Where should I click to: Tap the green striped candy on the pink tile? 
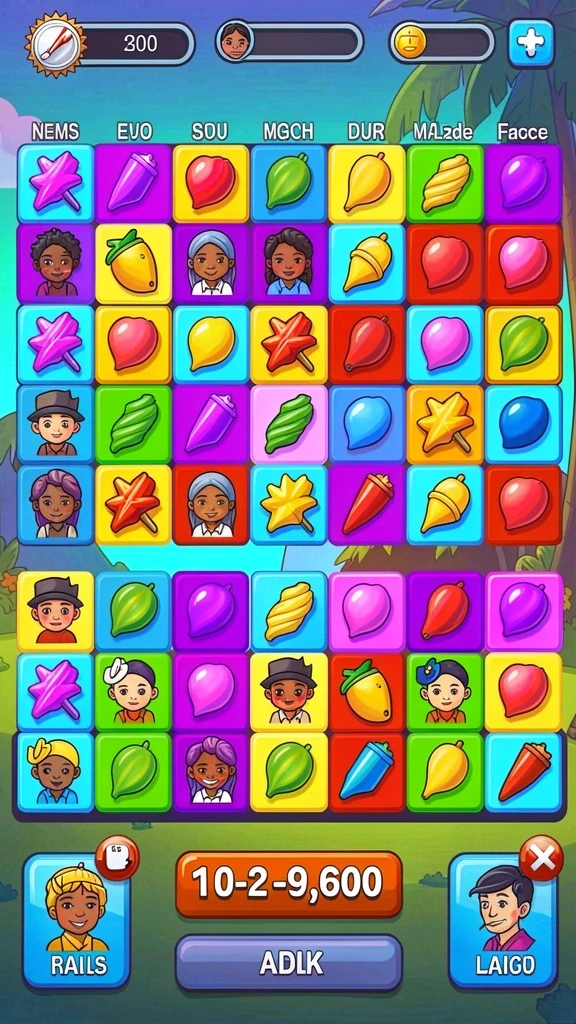[289, 424]
